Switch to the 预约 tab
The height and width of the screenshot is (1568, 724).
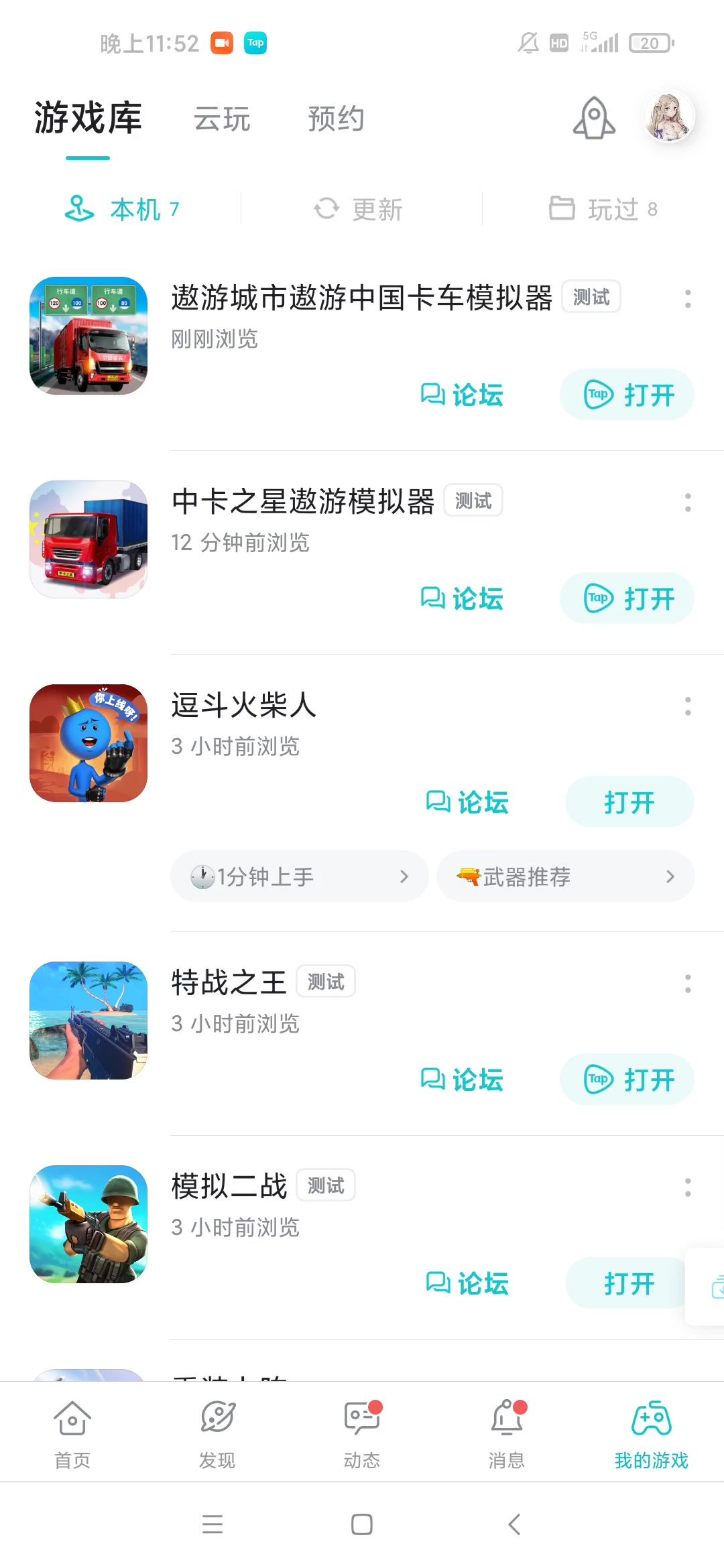(336, 119)
